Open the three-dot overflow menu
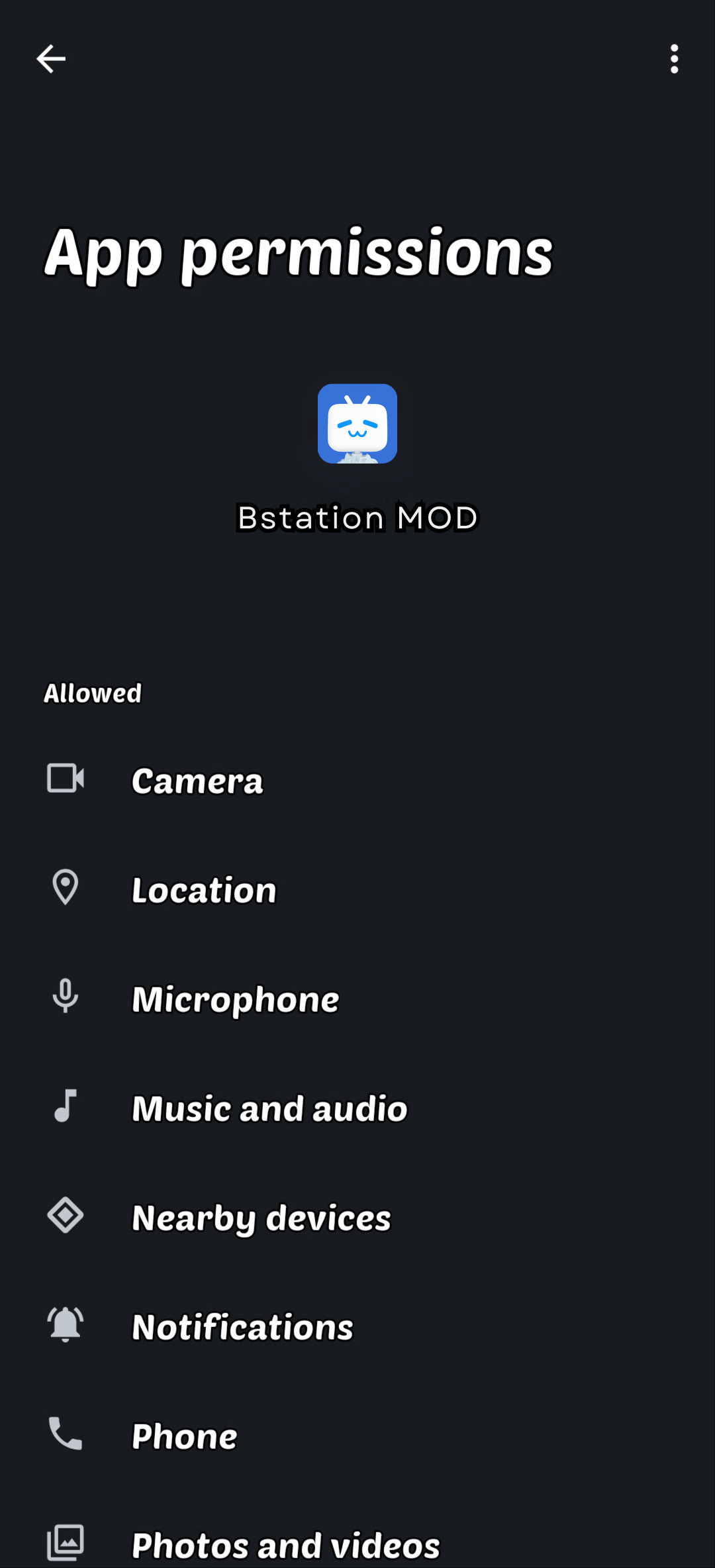715x1568 pixels. 674,60
